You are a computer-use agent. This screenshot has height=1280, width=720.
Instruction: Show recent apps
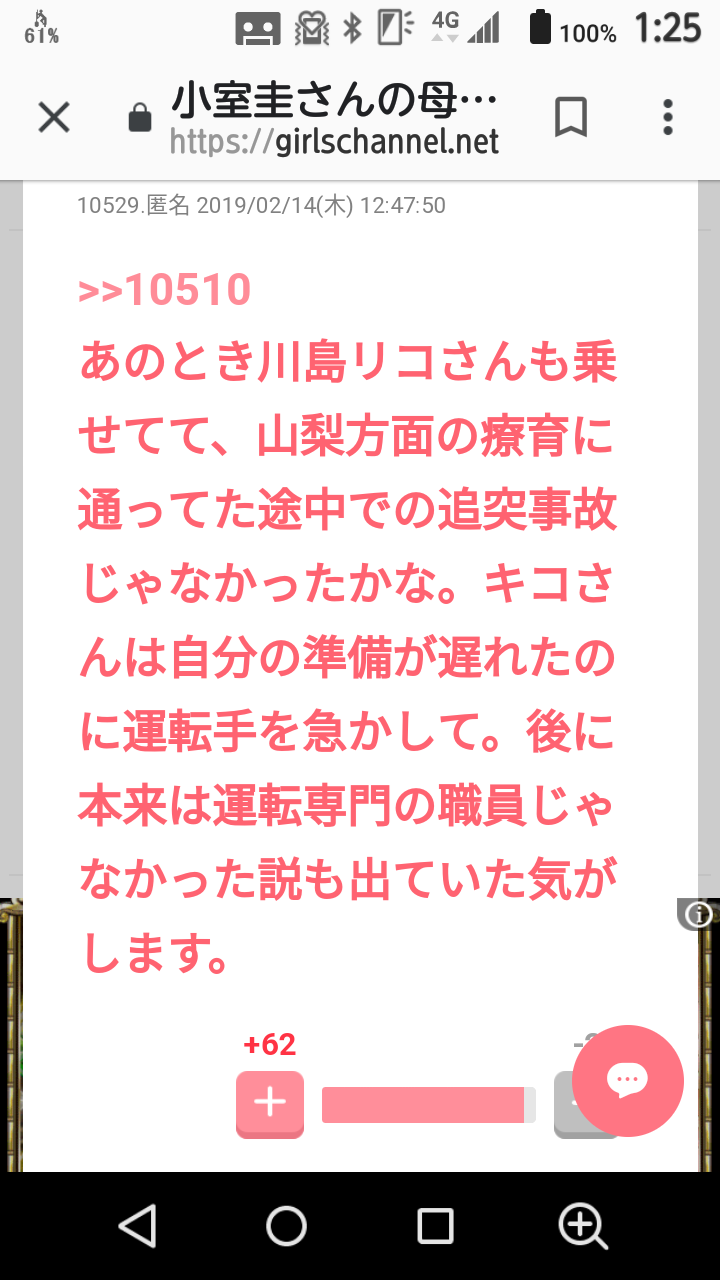pos(435,1225)
